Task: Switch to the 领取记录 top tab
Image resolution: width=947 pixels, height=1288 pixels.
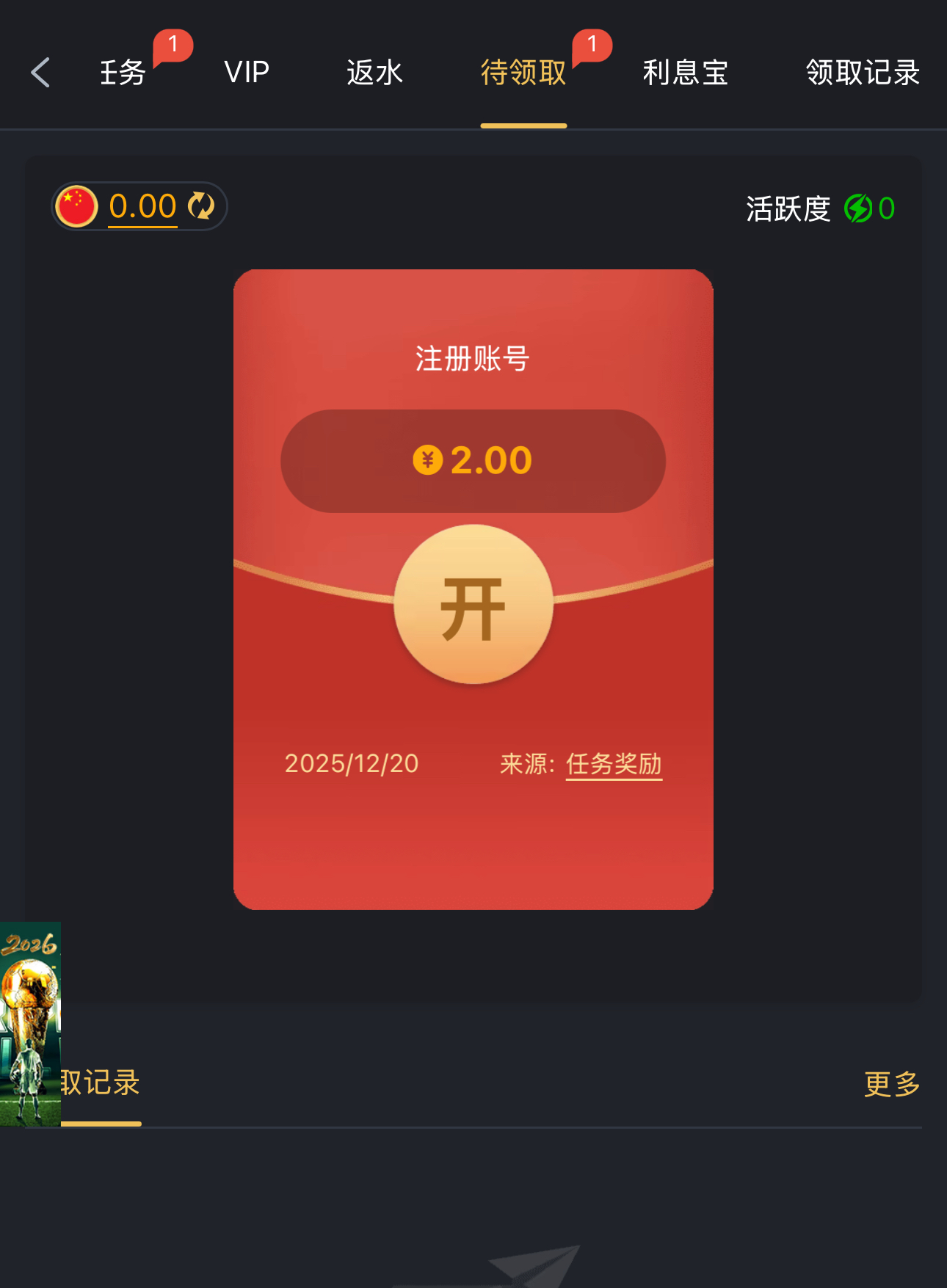Action: click(x=863, y=73)
